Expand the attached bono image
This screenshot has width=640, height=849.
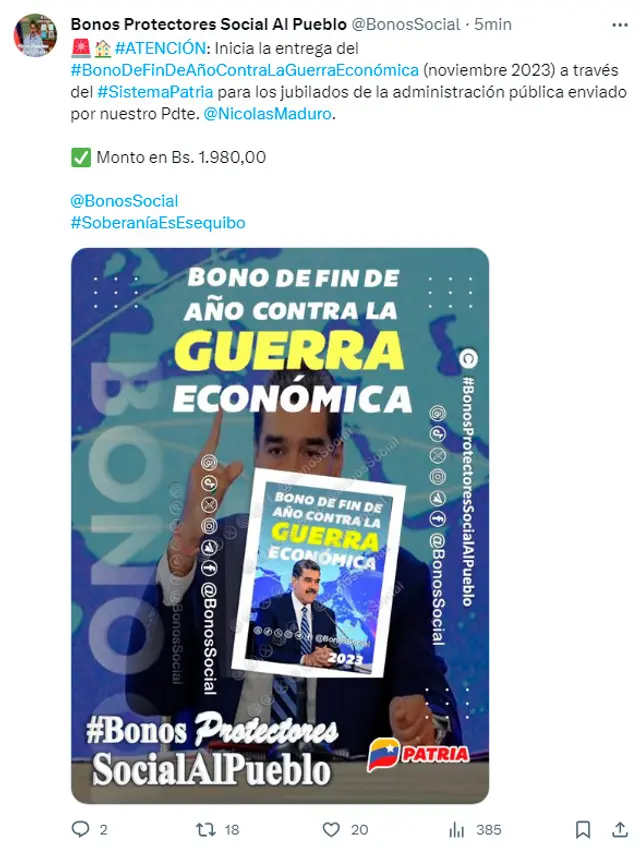click(280, 525)
